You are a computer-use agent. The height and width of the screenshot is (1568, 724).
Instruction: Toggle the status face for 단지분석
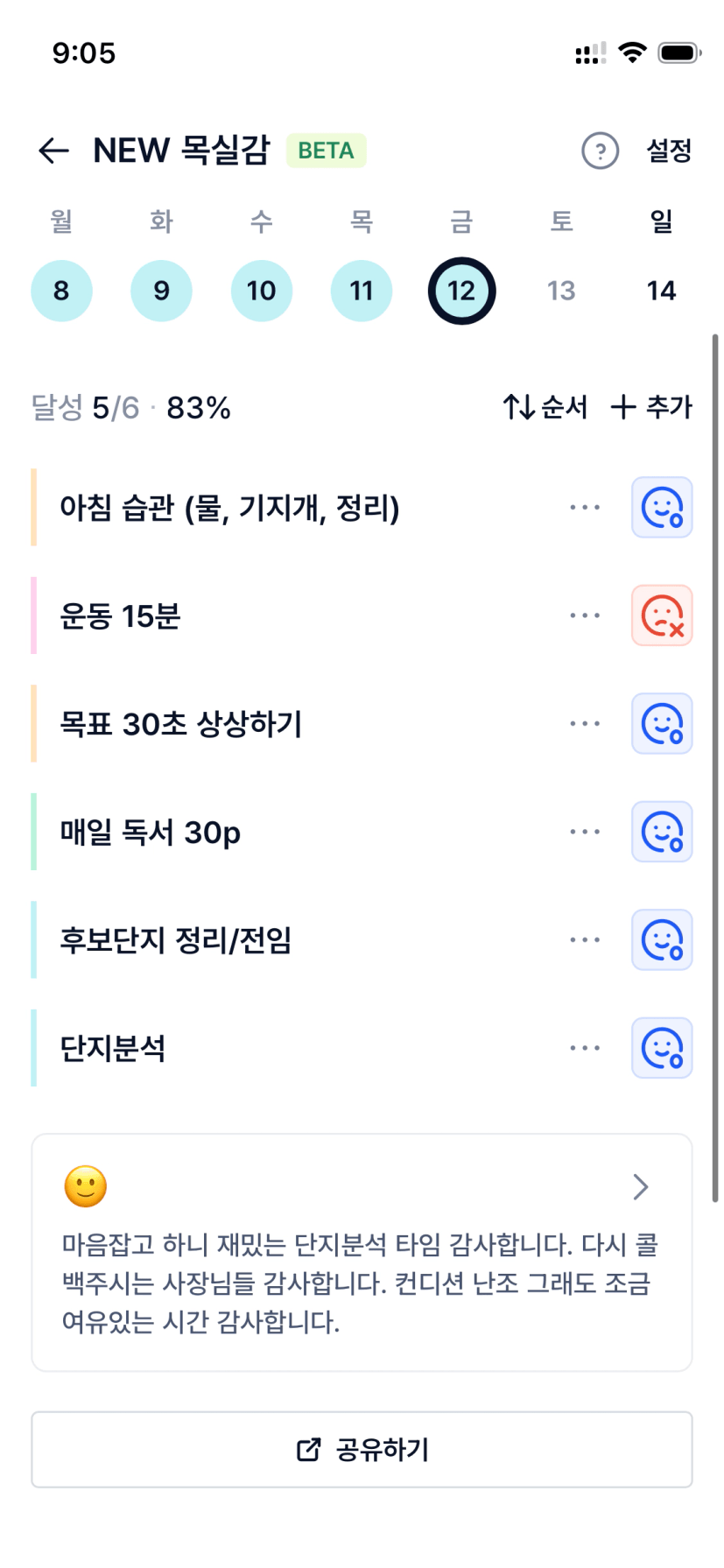point(662,1048)
